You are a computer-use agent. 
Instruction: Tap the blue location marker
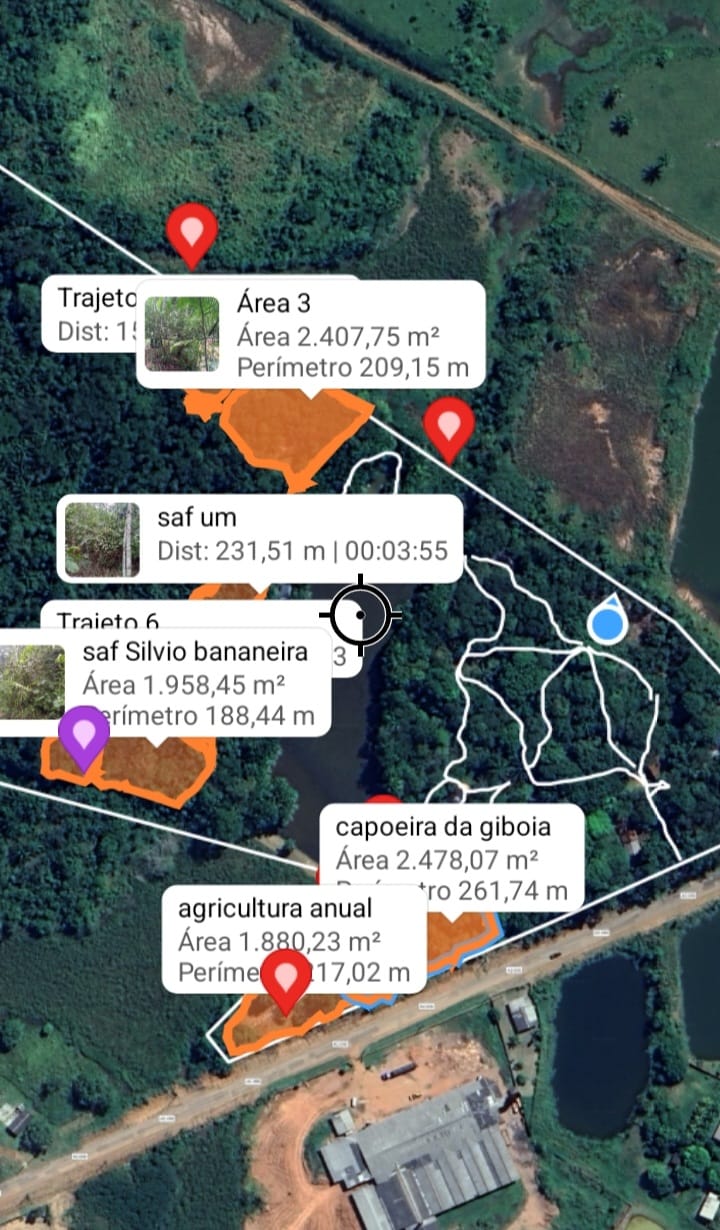point(607,619)
